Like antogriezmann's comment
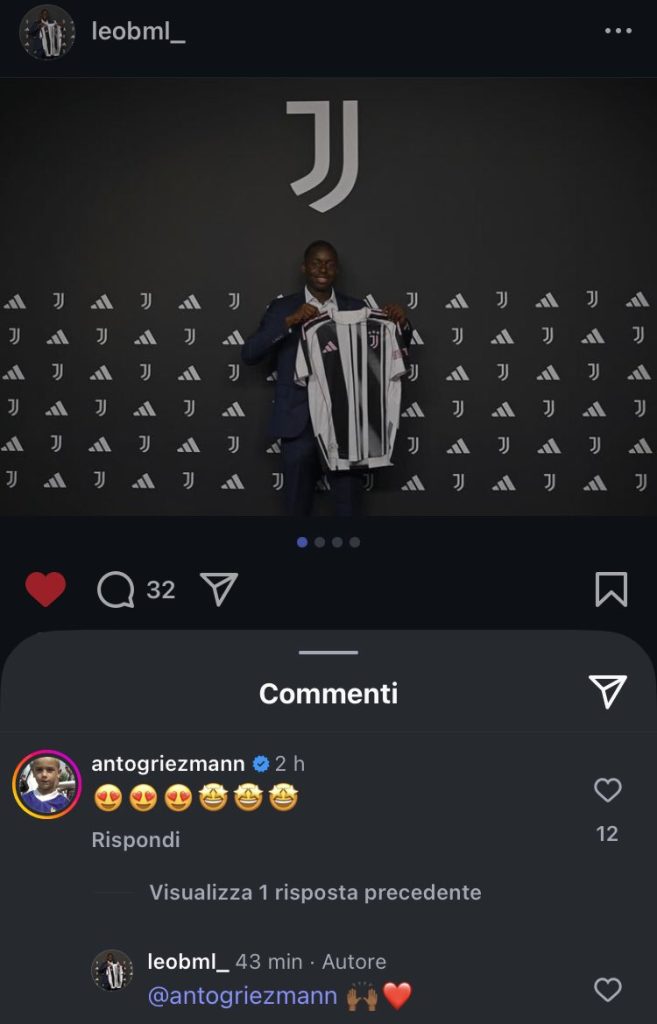This screenshot has width=657, height=1024. coord(607,791)
